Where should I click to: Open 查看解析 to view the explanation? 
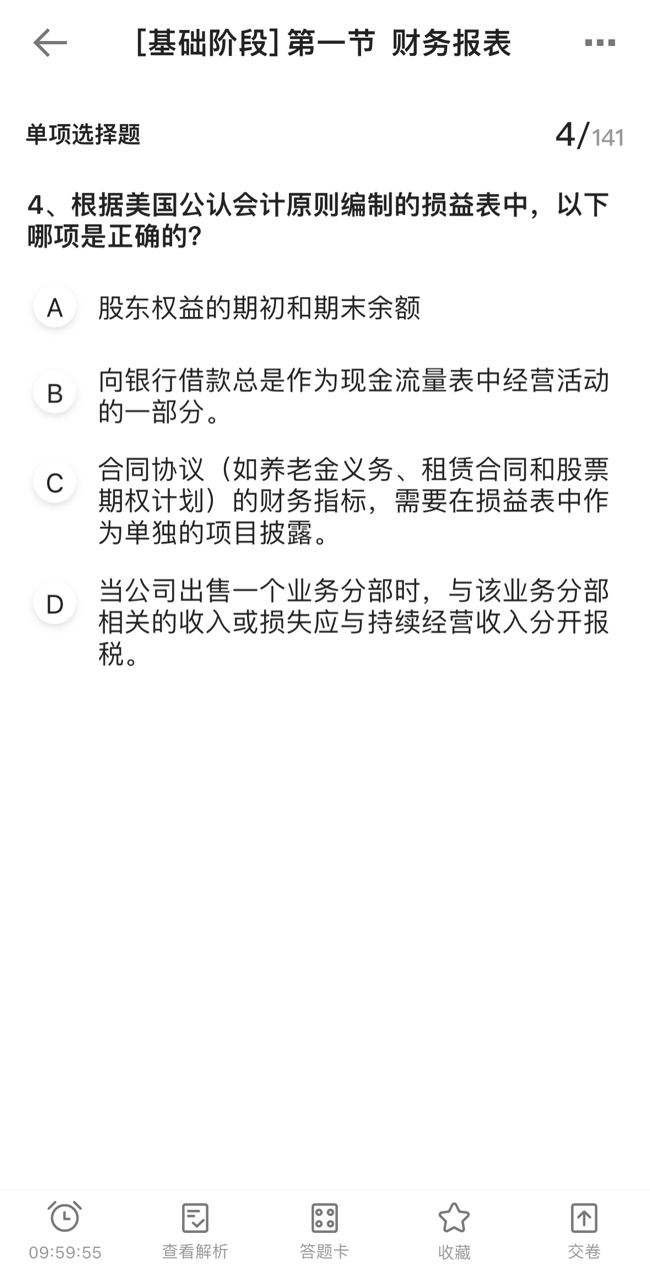[195, 1230]
